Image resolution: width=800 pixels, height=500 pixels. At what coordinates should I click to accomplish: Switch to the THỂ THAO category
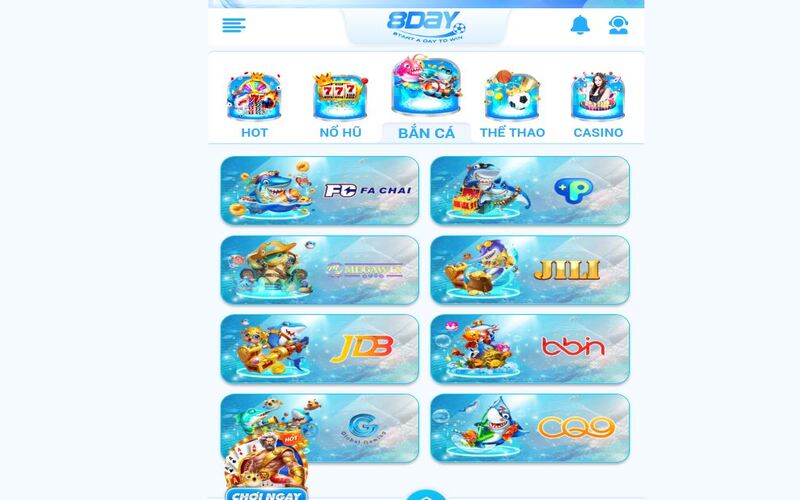(512, 104)
